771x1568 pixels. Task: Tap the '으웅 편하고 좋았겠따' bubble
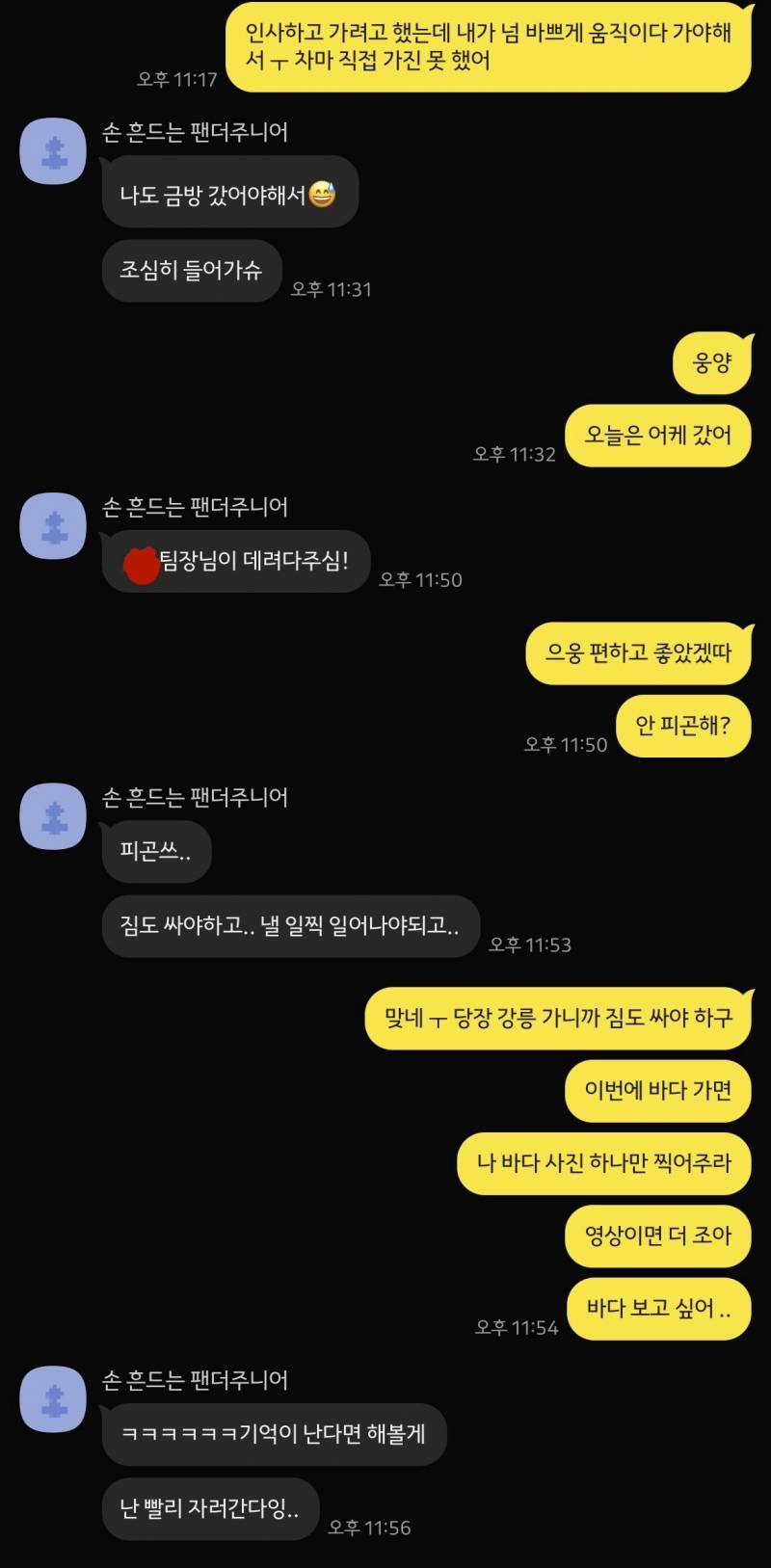[x=638, y=652]
